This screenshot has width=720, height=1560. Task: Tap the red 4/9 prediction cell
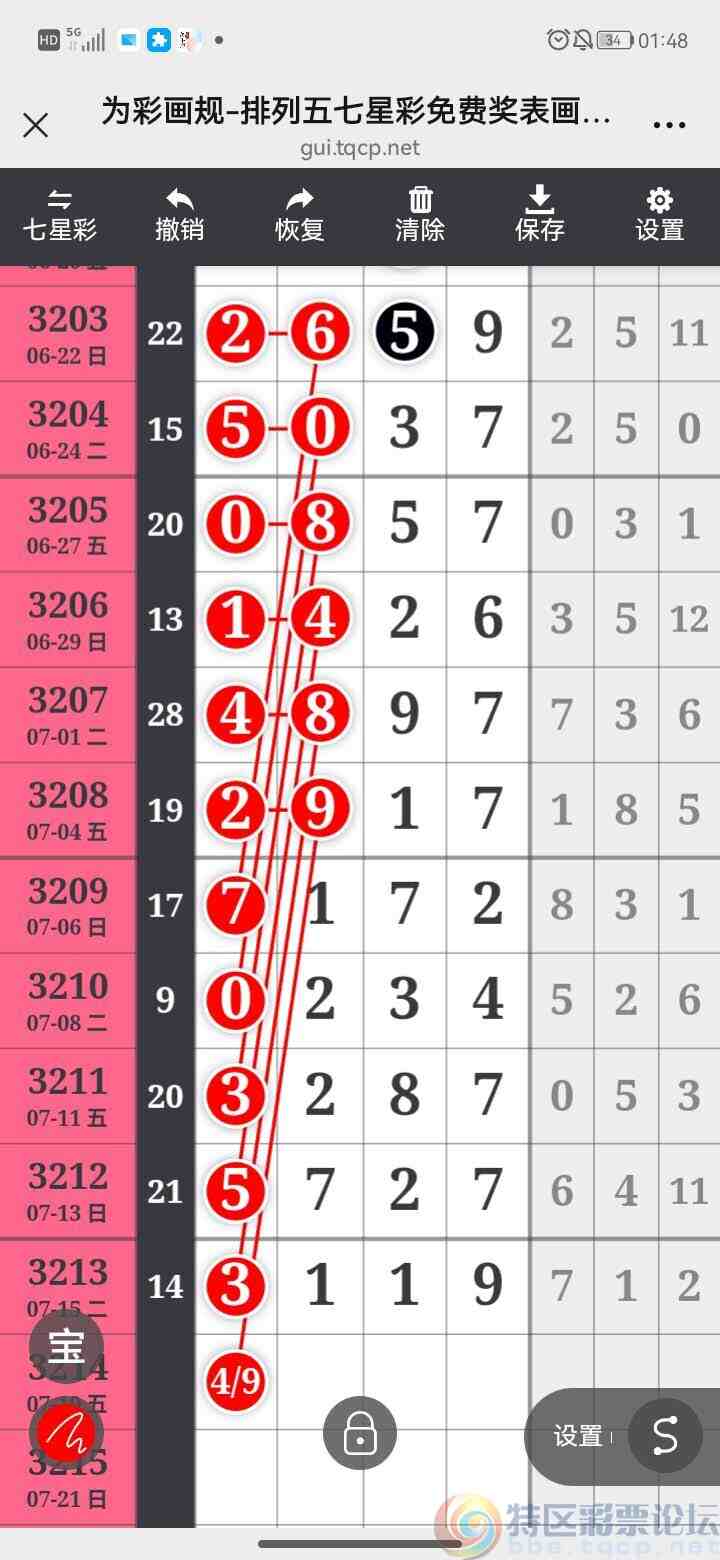click(x=236, y=1382)
